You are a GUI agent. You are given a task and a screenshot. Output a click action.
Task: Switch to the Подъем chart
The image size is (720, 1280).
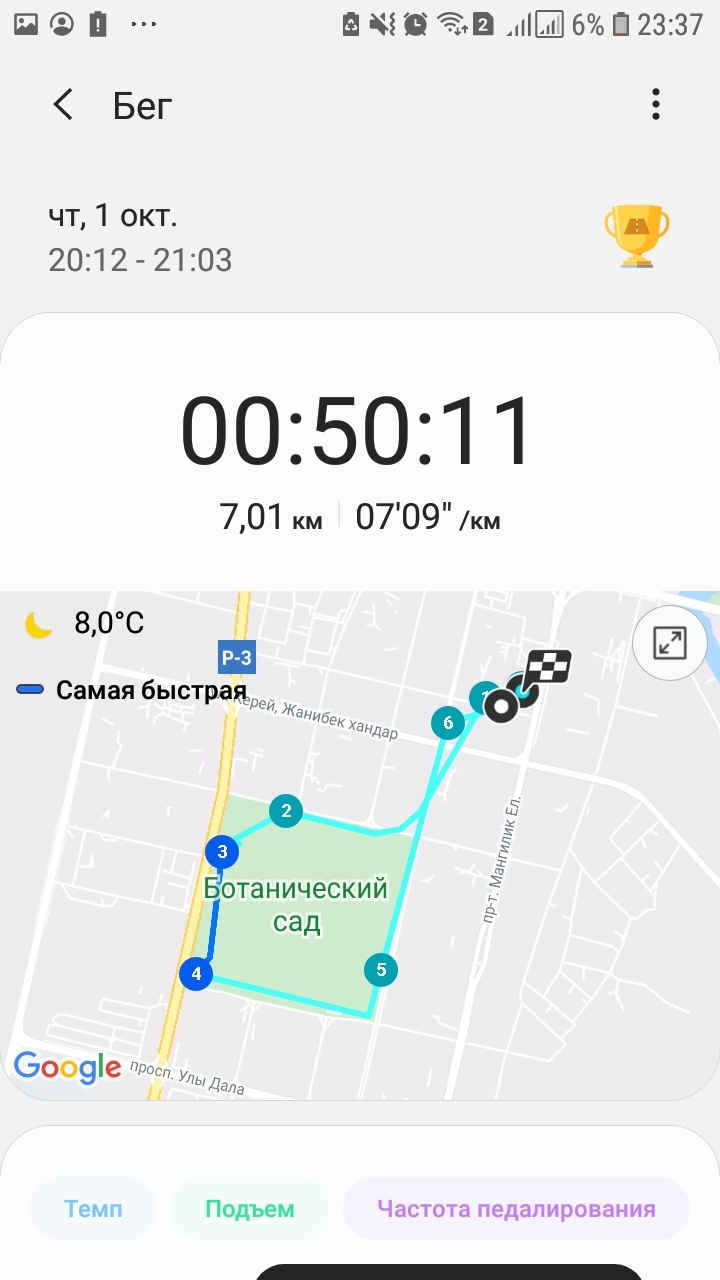[x=250, y=1208]
